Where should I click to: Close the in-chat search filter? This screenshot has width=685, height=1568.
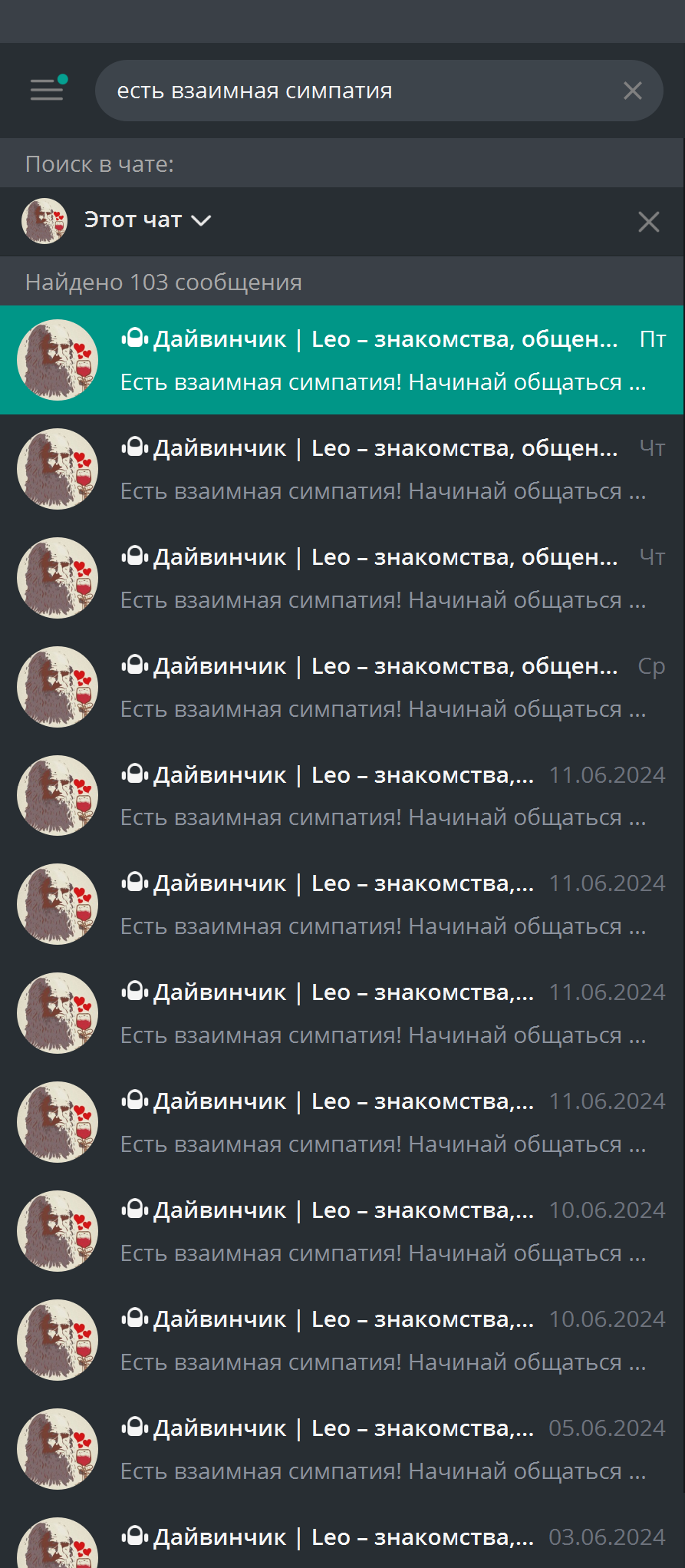(x=649, y=222)
